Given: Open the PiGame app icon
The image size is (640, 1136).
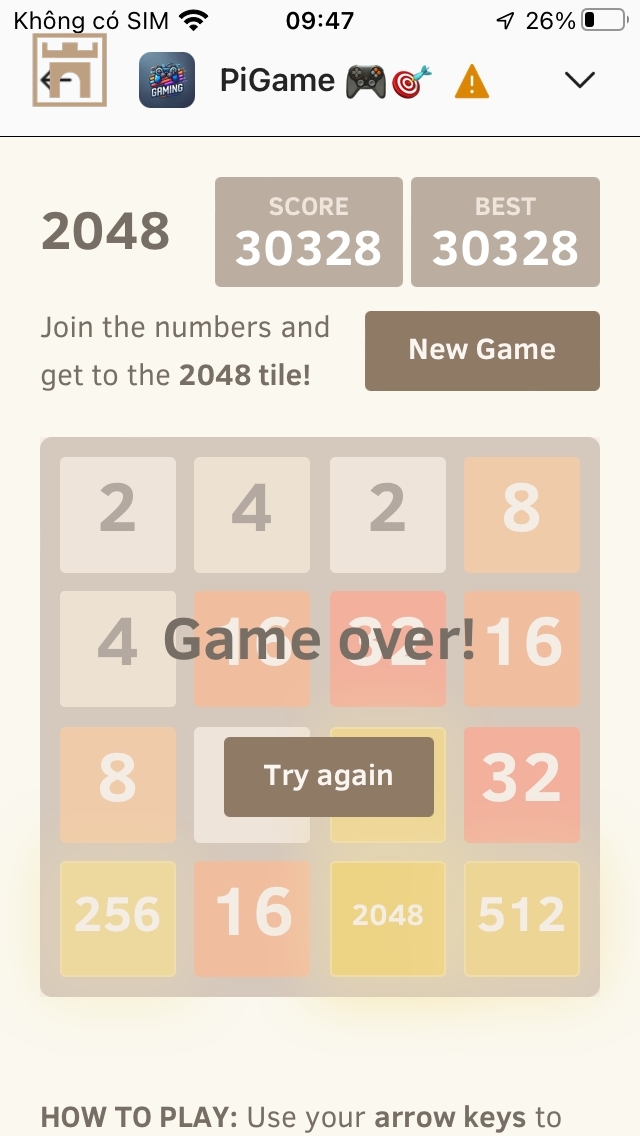Looking at the screenshot, I should pos(167,81).
